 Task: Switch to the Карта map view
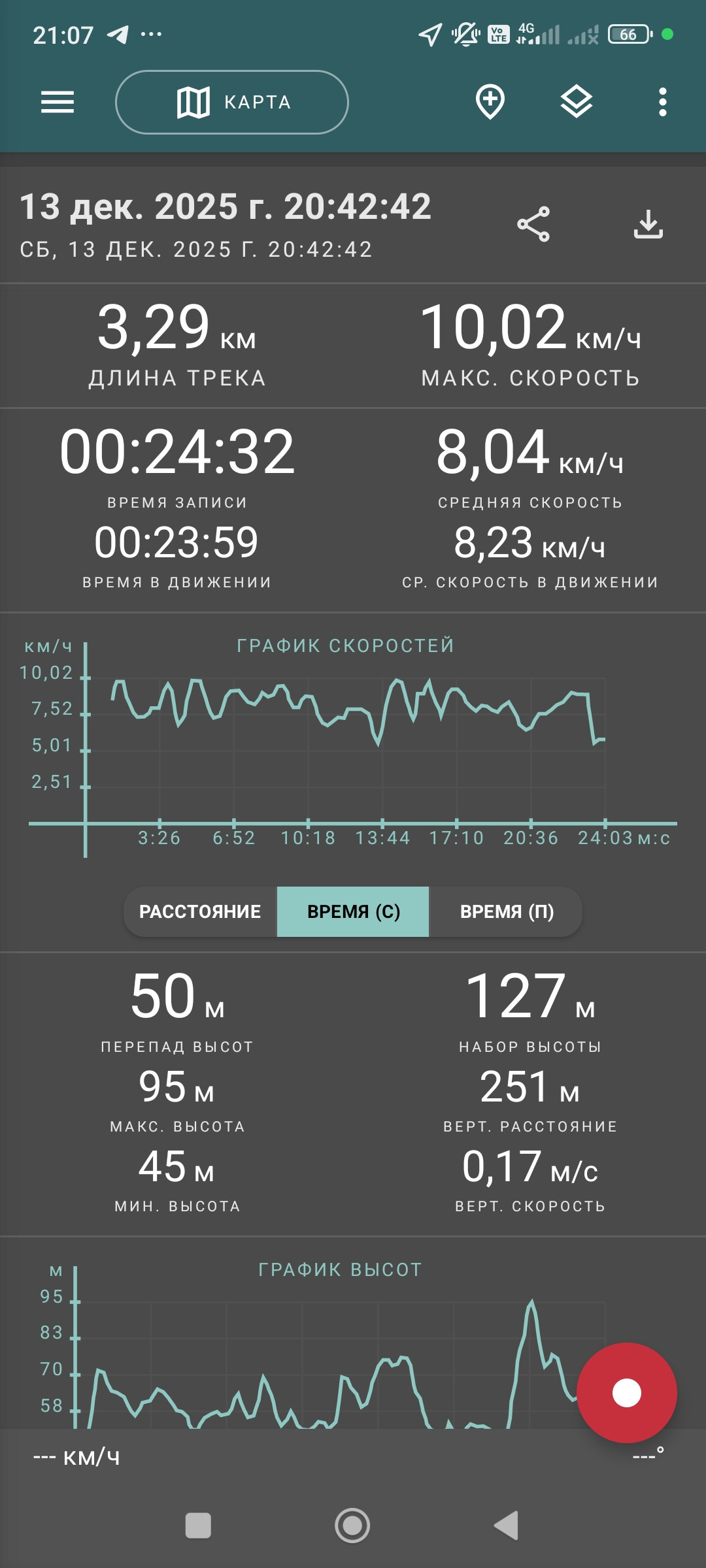point(232,102)
